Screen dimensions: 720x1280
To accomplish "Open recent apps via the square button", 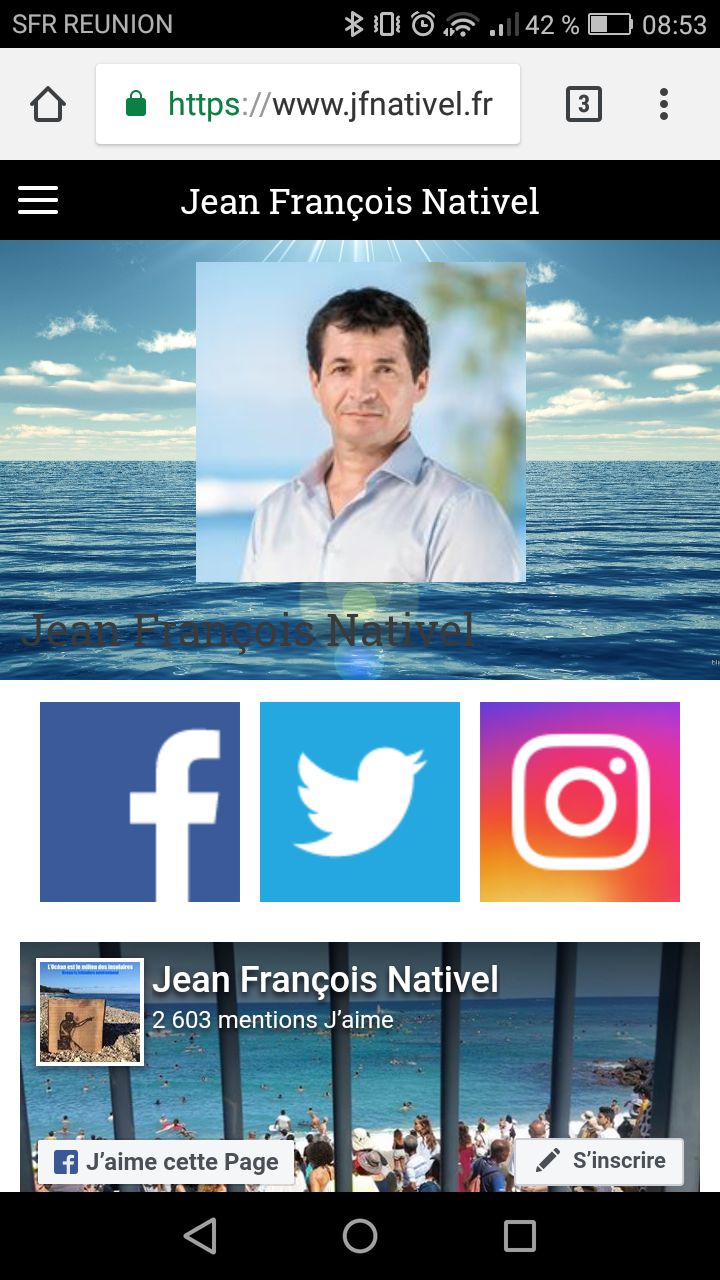I will point(520,1236).
